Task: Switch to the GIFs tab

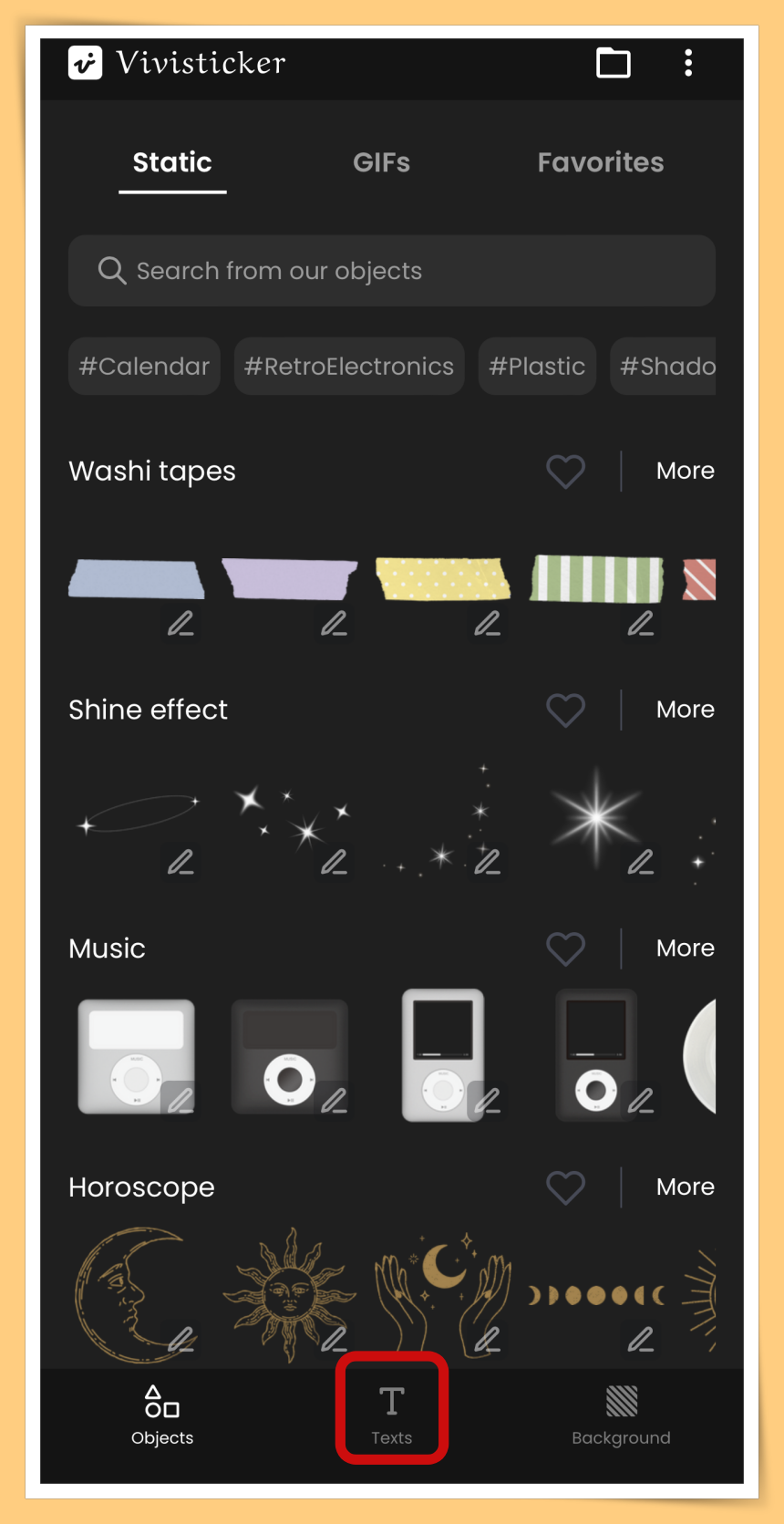Action: pos(381,162)
